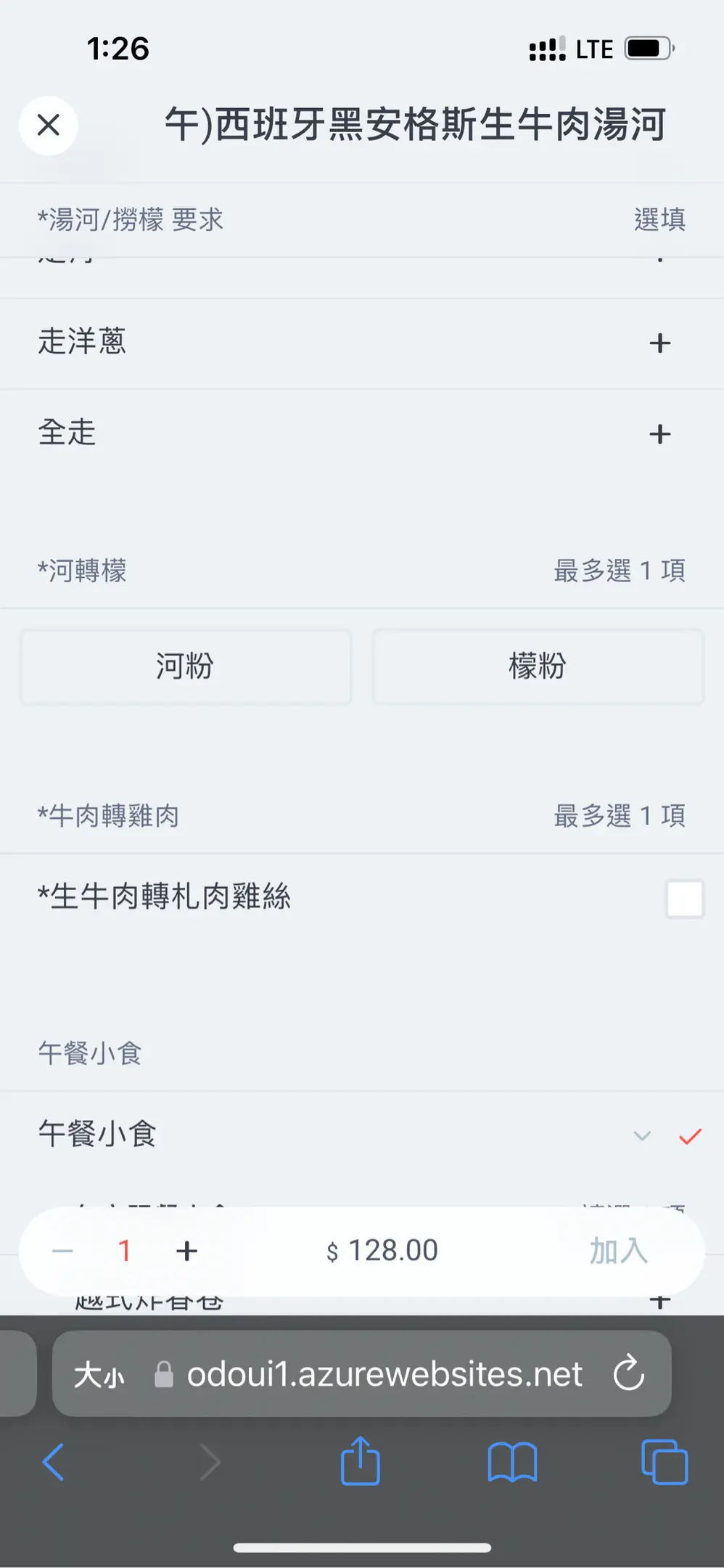724x1568 pixels.
Task: Tap 加入 to add the item
Action: [x=617, y=1251]
